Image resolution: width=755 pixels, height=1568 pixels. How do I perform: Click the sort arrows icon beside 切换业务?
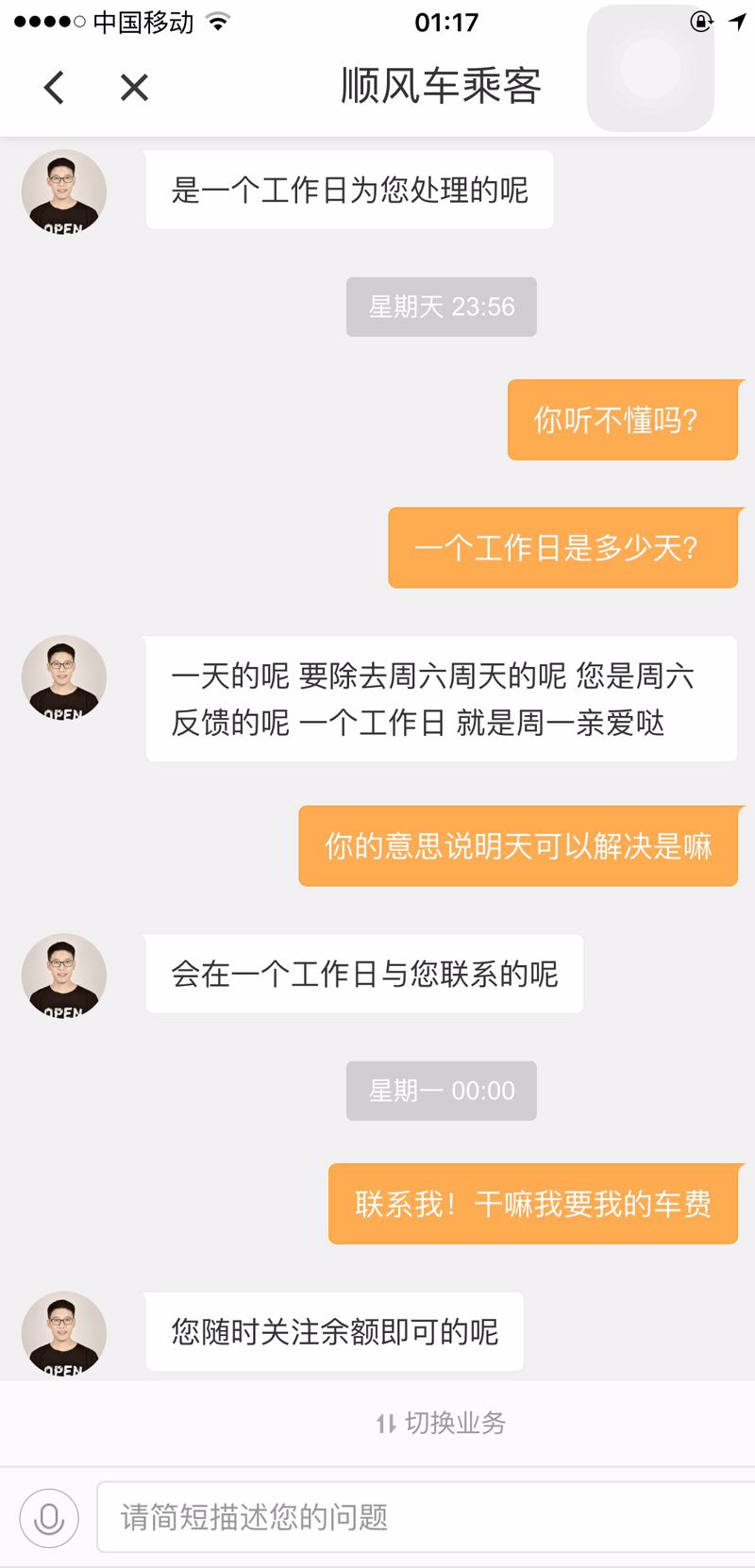[383, 1424]
